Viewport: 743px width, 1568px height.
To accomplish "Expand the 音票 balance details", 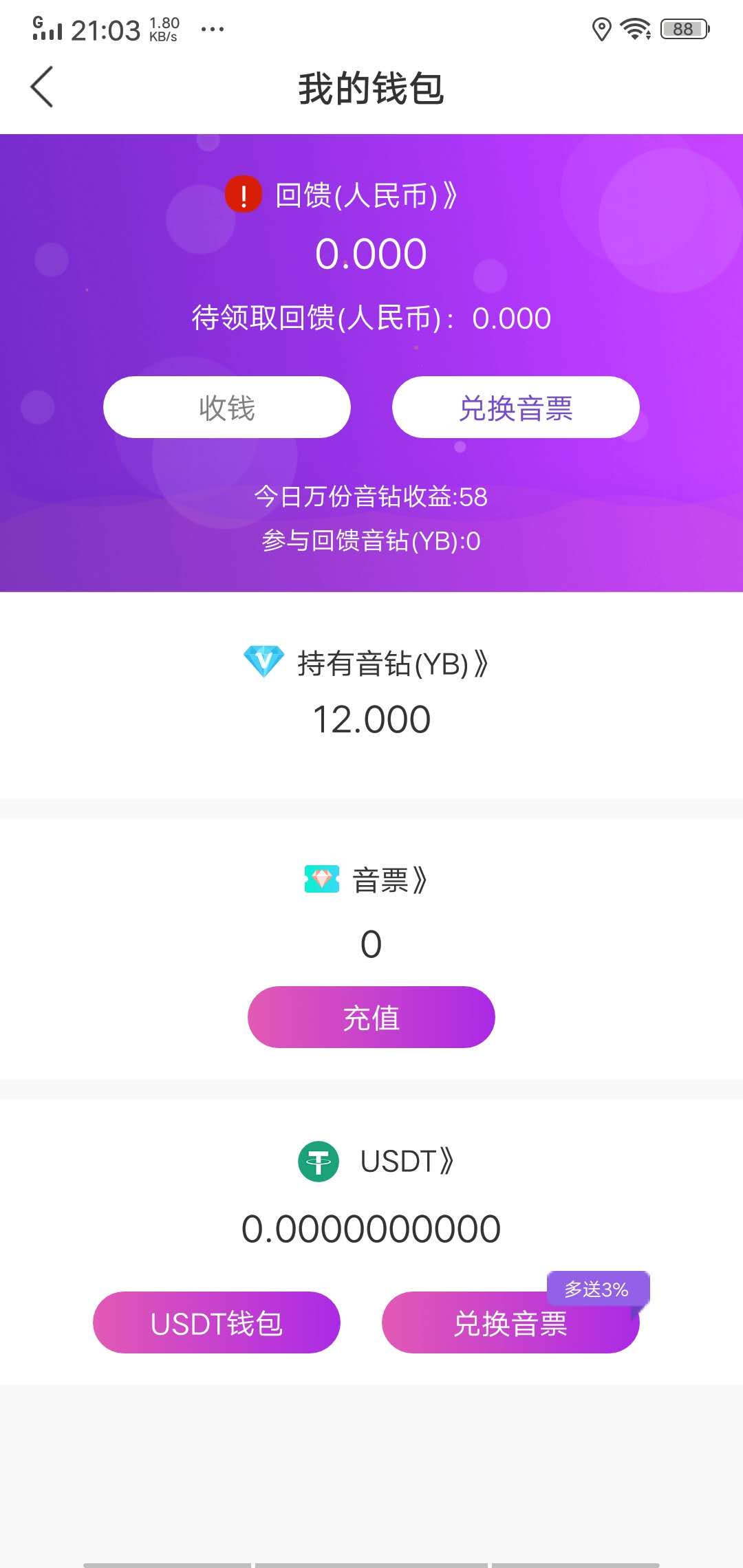I will (x=420, y=879).
